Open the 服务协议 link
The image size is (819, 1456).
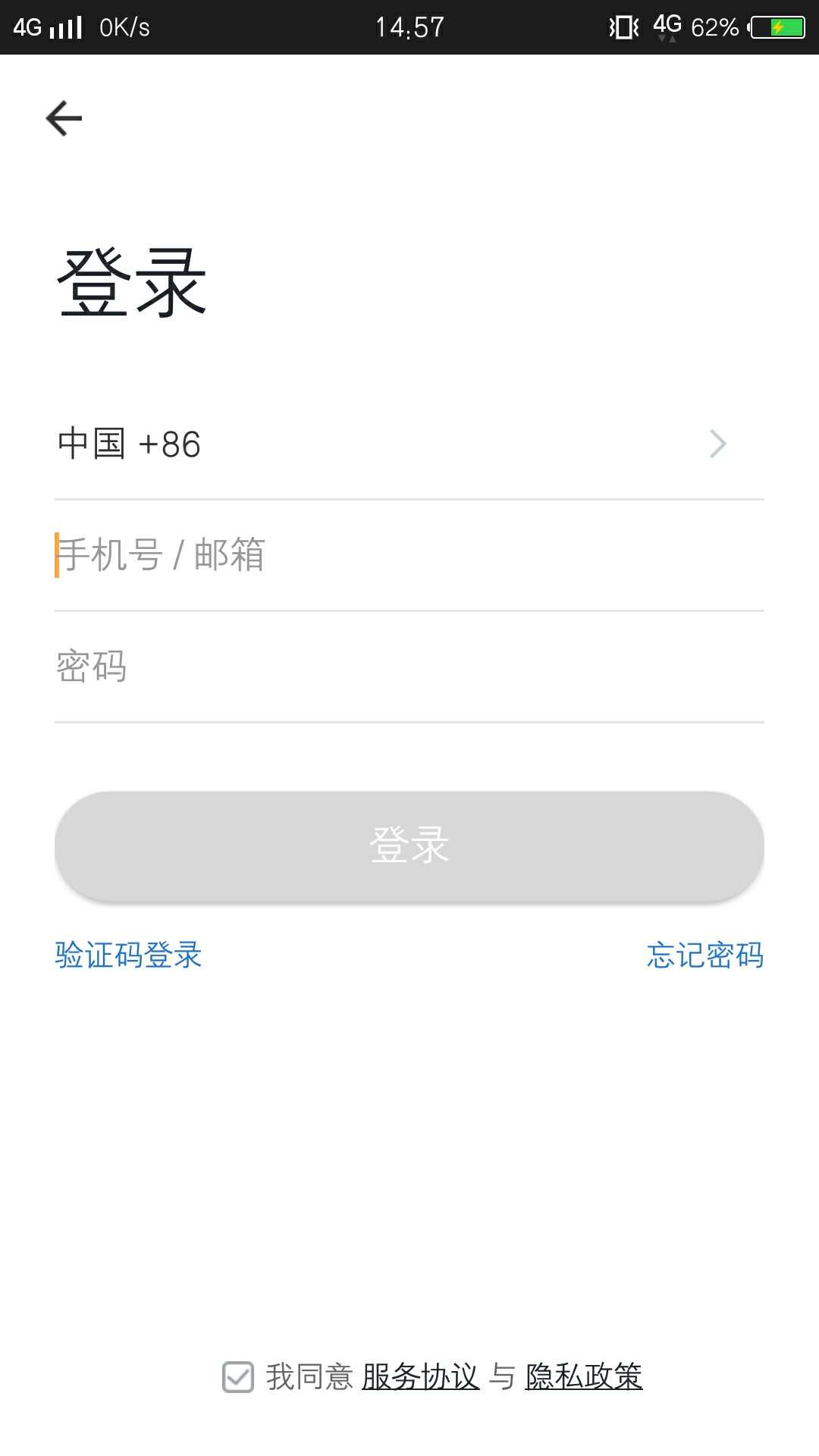coord(421,1376)
